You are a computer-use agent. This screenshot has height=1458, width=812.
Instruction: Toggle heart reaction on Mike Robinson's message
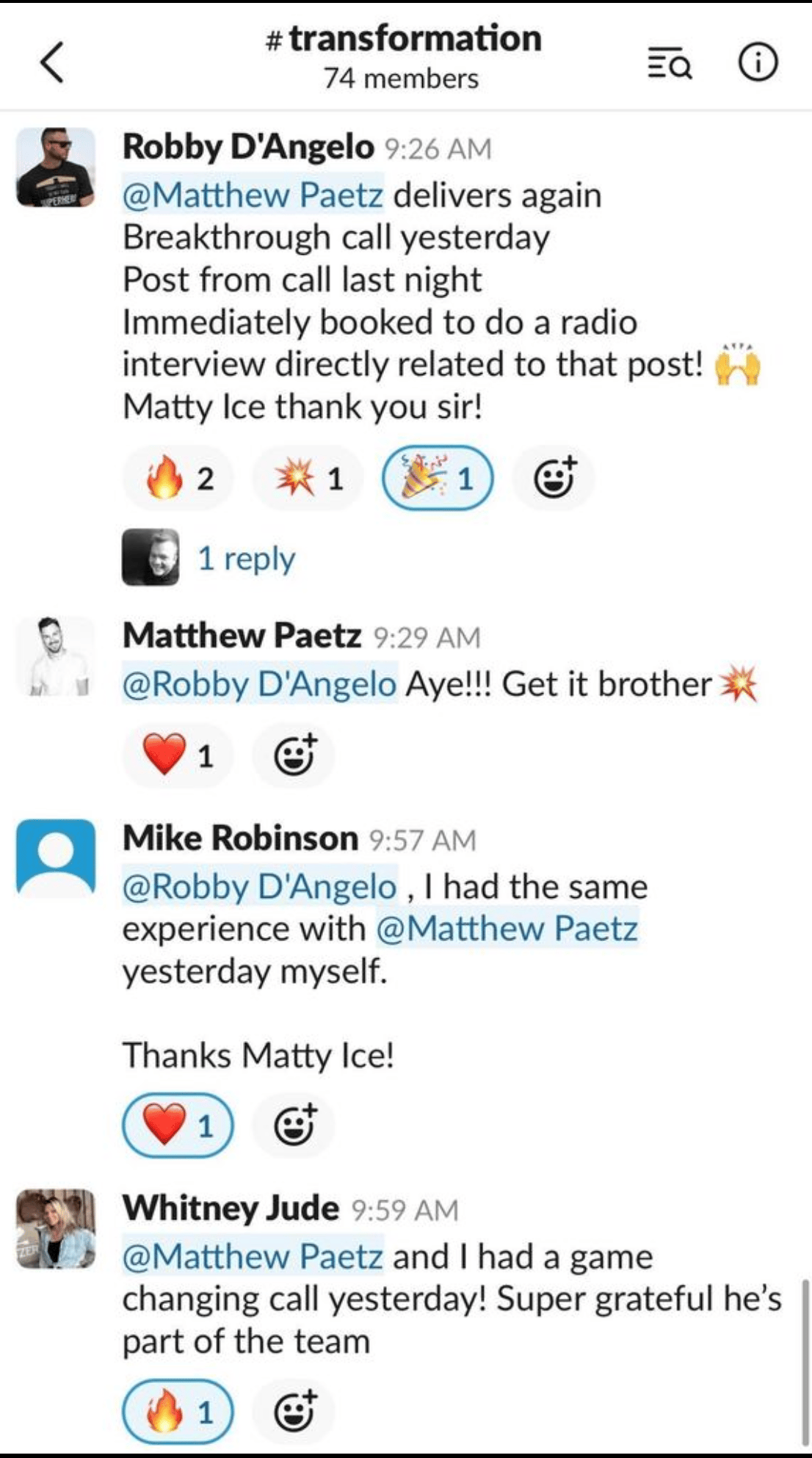click(x=178, y=1125)
